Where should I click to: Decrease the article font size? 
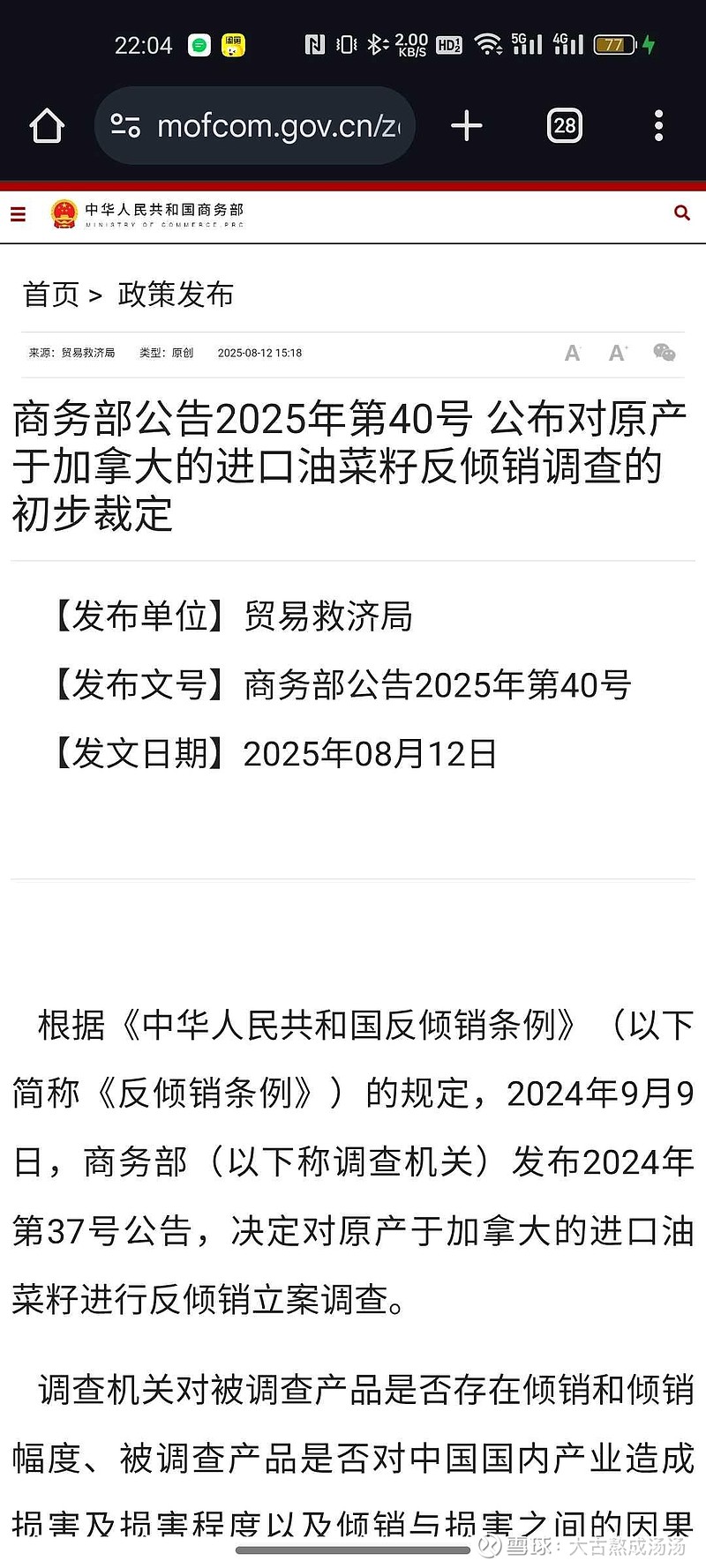click(573, 353)
